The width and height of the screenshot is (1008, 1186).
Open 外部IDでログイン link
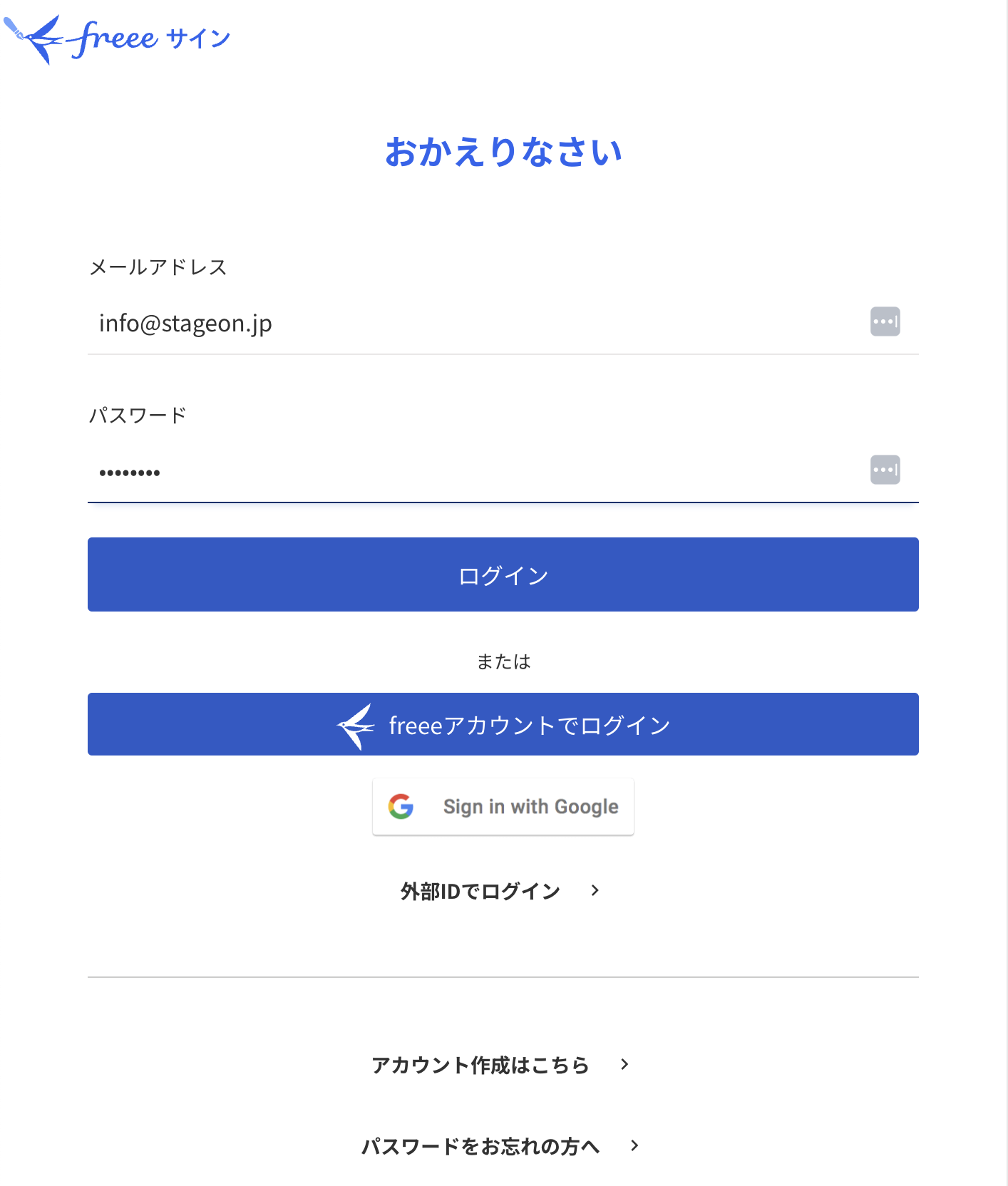click(499, 891)
